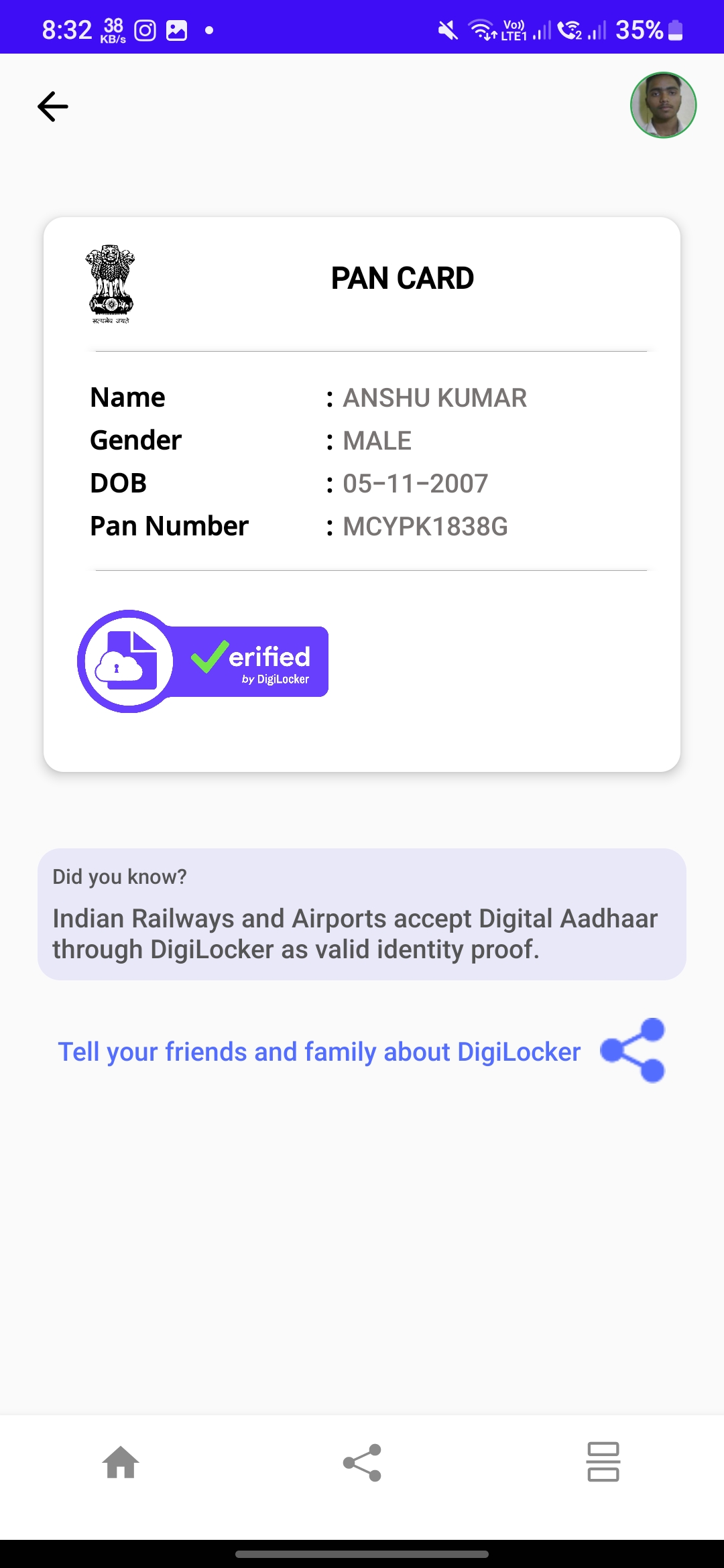Screen dimensions: 724x1568
Task: Open the stacked cards icon in the bottom bar
Action: coord(603,1462)
